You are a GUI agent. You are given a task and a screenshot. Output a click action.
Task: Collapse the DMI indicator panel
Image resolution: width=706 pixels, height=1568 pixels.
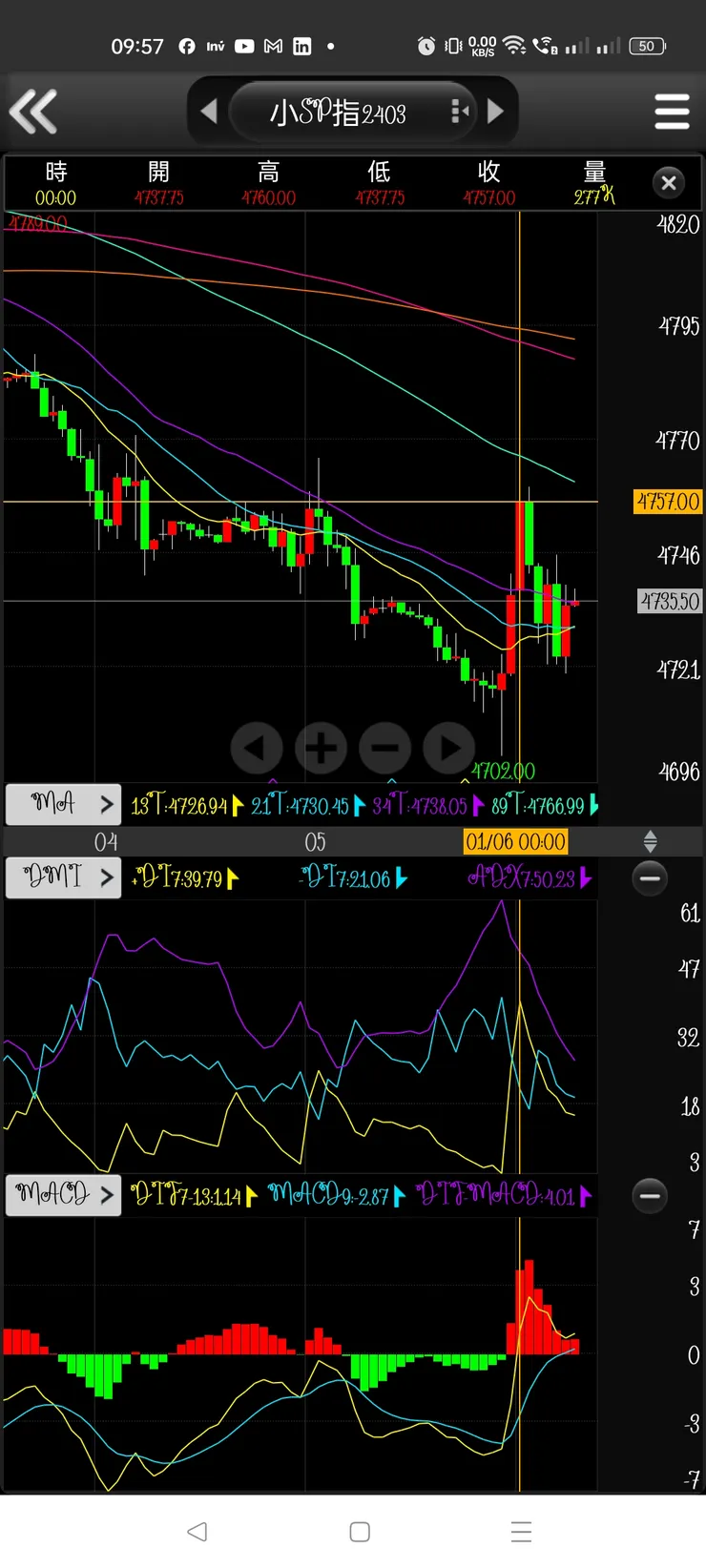click(x=650, y=877)
